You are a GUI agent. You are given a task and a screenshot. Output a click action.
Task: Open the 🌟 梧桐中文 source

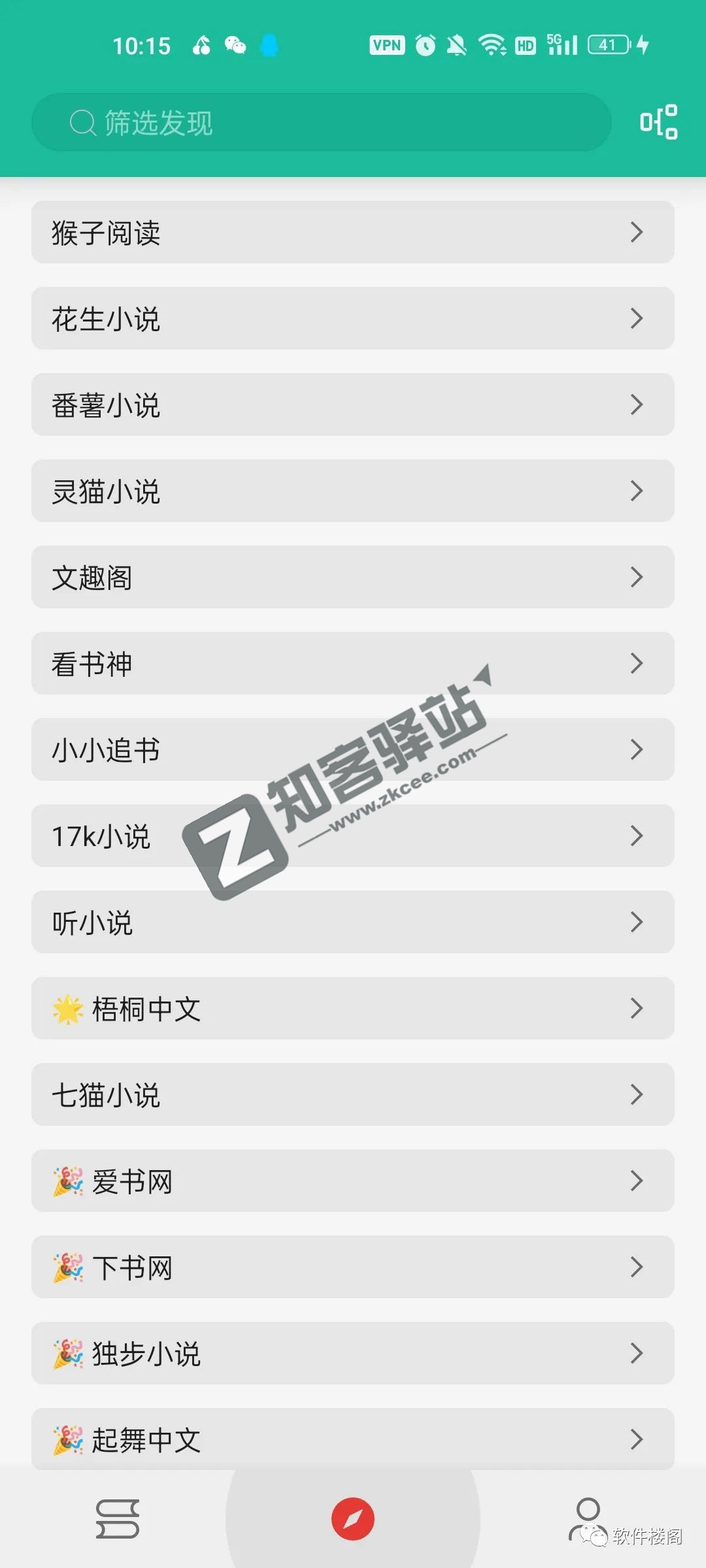353,1009
